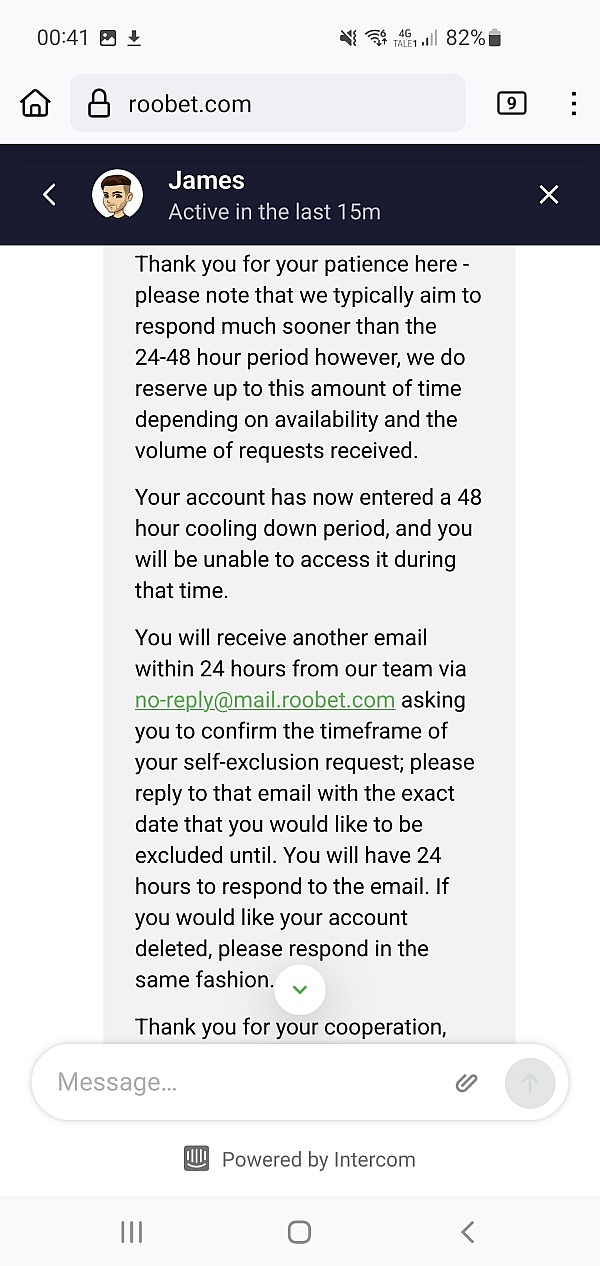The image size is (600, 1266).
Task: Go to the system home screen
Action: click(x=299, y=1232)
